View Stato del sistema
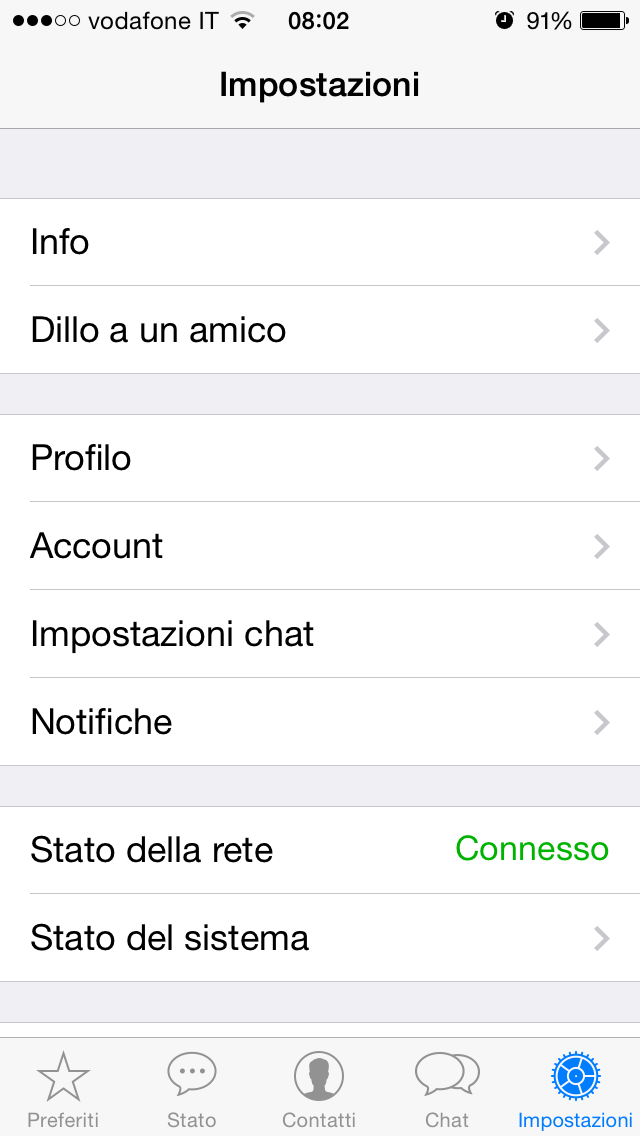640x1136 pixels. 320,938
